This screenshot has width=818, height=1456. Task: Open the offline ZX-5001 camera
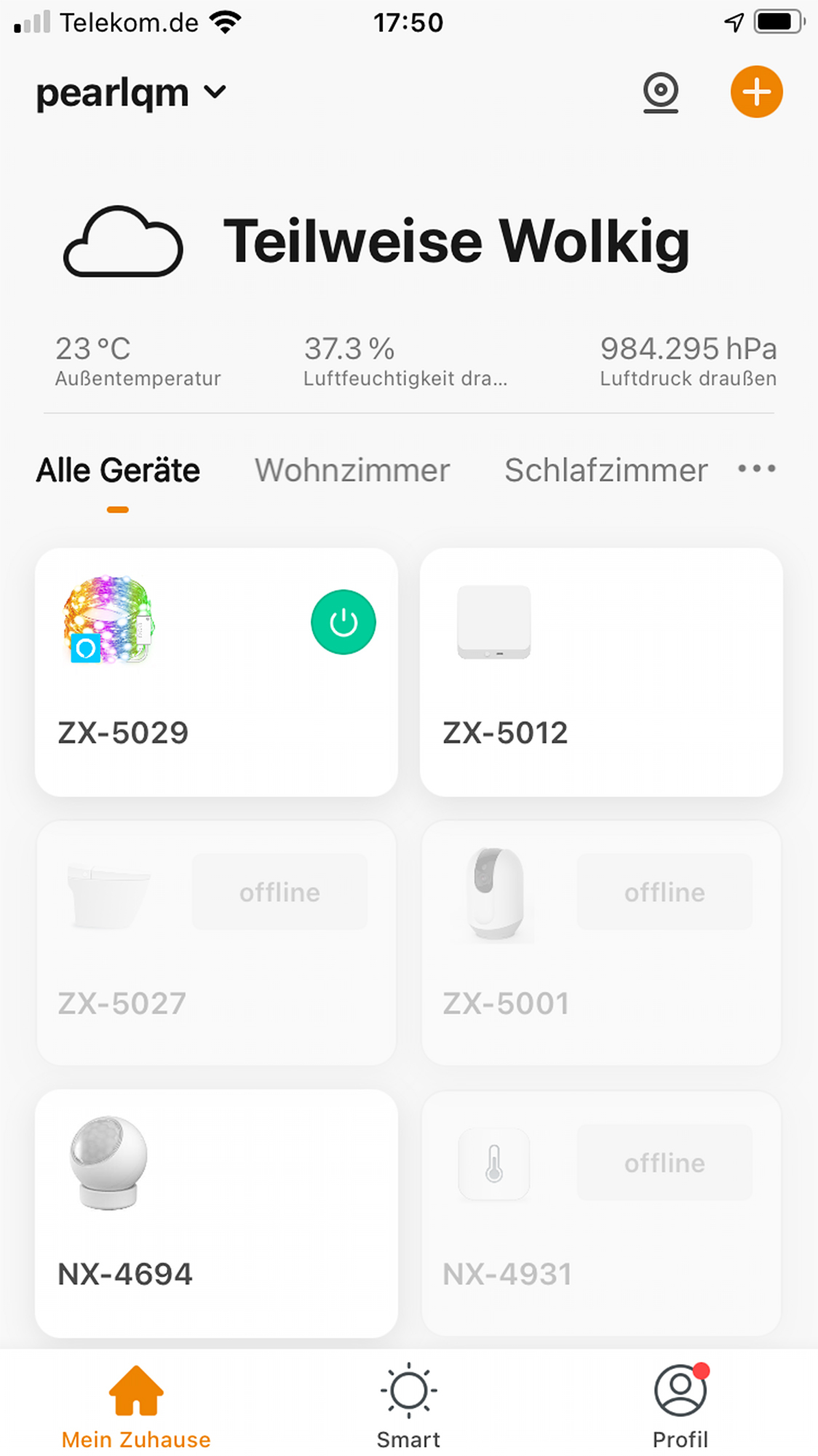click(601, 968)
